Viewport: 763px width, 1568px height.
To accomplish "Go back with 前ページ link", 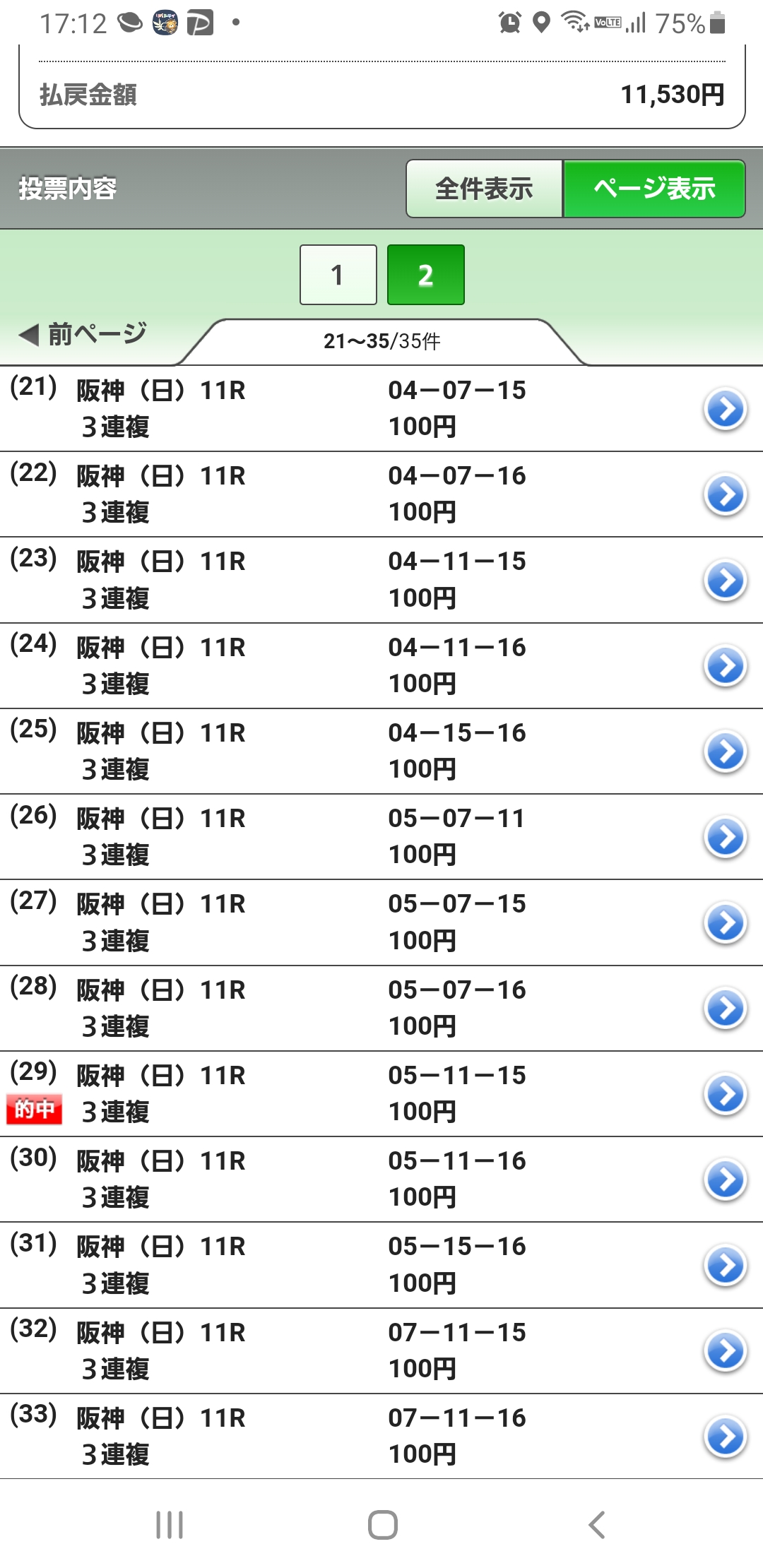I will pos(83,333).
